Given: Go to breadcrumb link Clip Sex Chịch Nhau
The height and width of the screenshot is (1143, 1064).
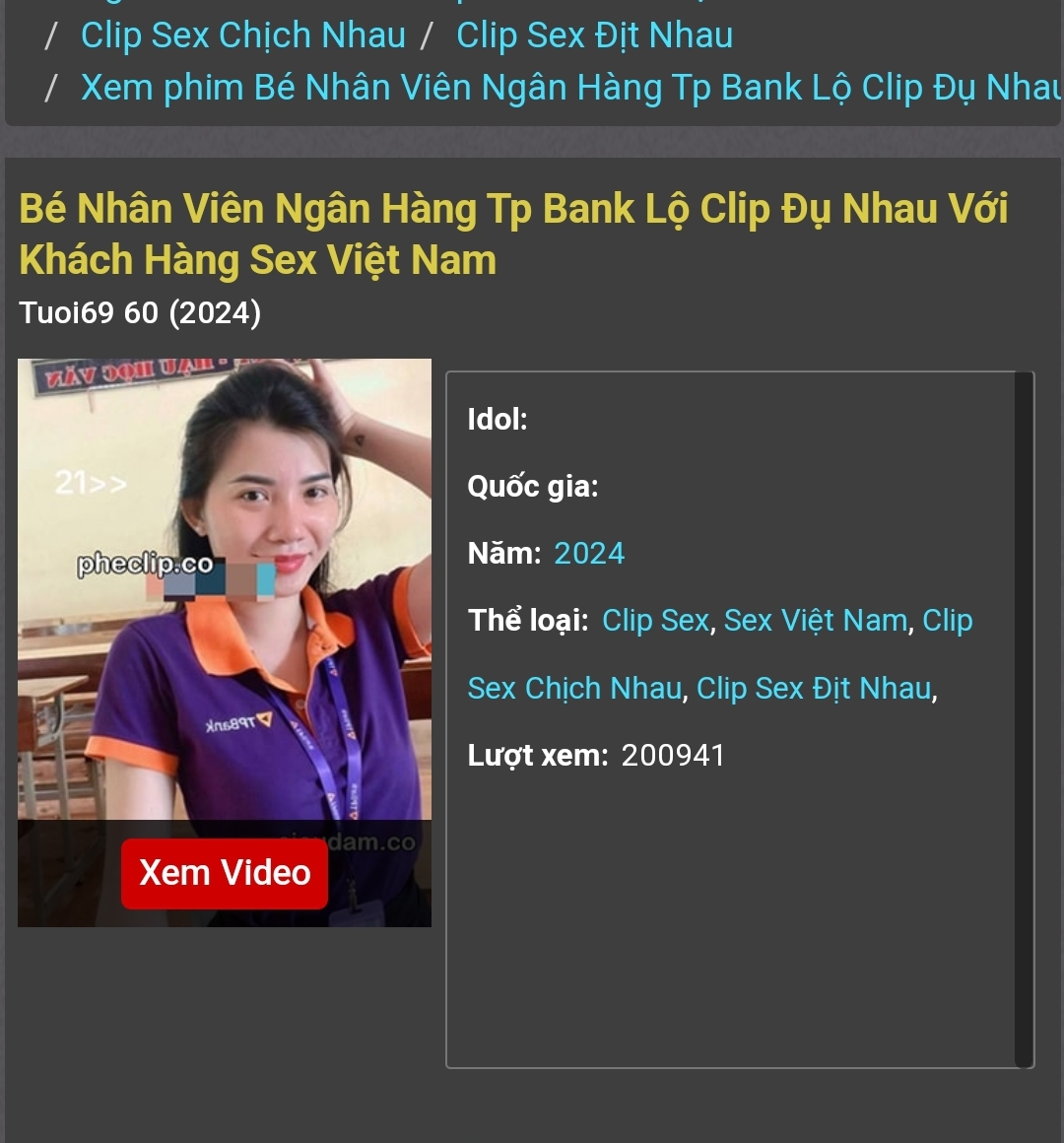Looking at the screenshot, I should 242,35.
